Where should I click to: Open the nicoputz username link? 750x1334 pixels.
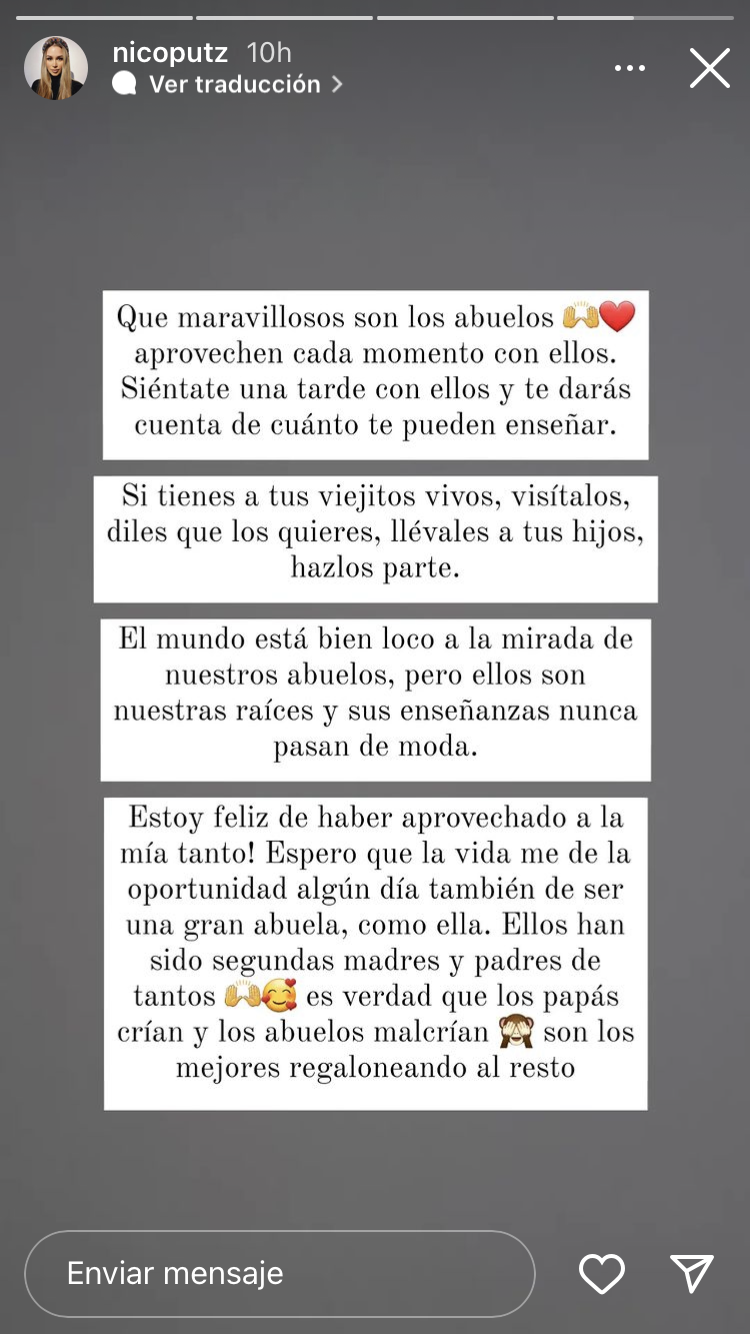(x=170, y=52)
